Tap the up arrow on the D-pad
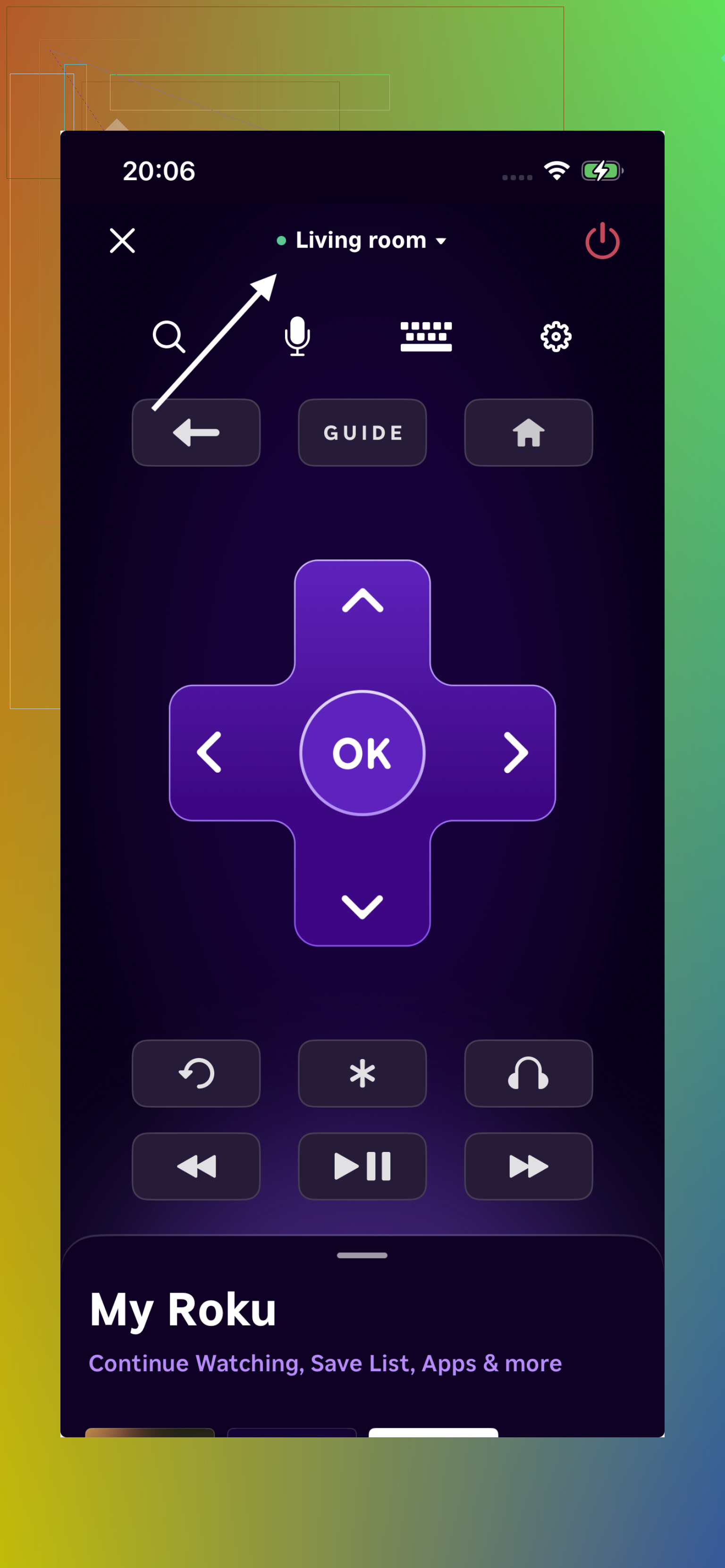This screenshot has width=725, height=1568. pos(362,601)
